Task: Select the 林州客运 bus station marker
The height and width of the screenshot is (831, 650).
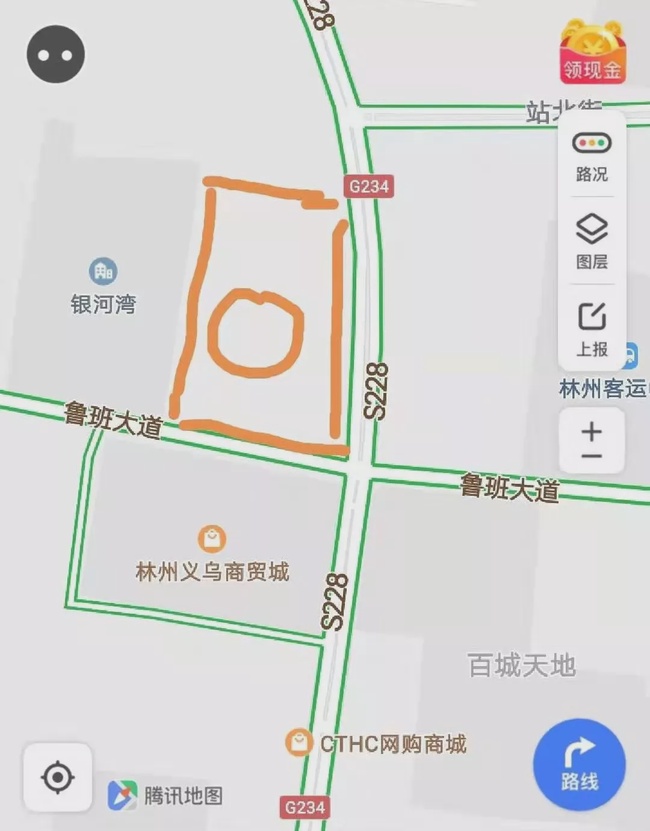Action: click(x=629, y=356)
